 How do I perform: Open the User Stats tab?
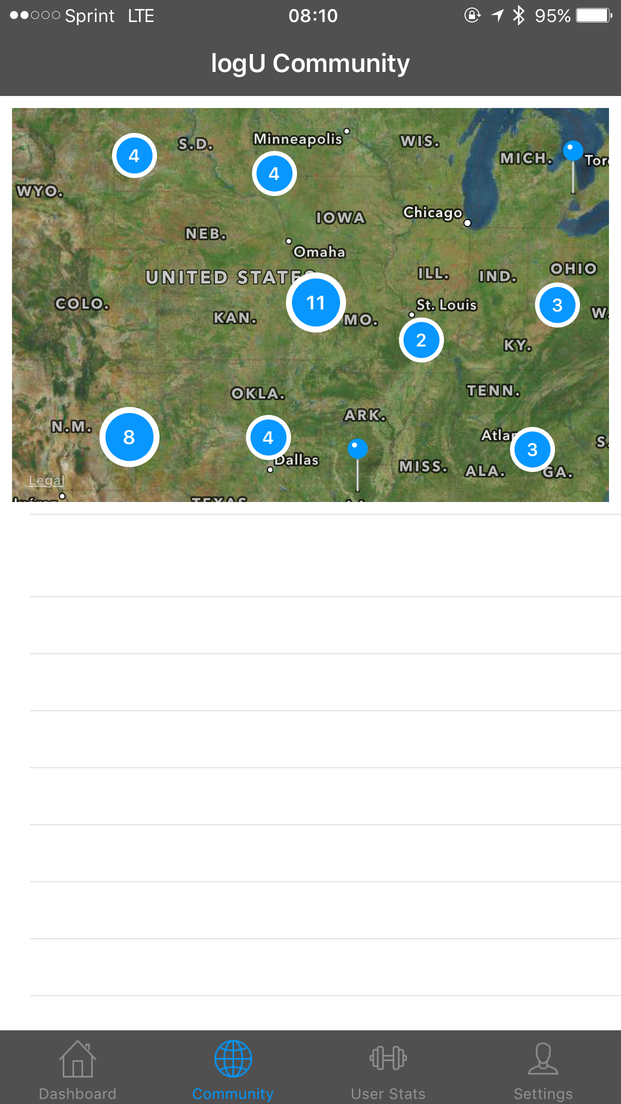point(388,1068)
